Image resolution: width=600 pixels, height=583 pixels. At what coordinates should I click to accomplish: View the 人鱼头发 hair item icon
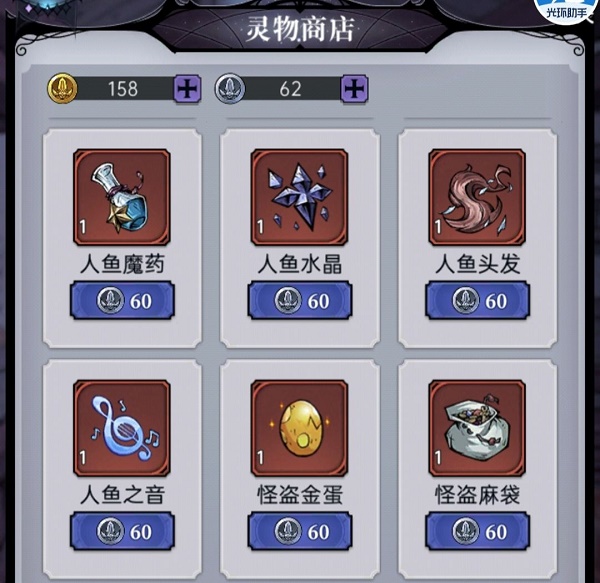click(477, 197)
